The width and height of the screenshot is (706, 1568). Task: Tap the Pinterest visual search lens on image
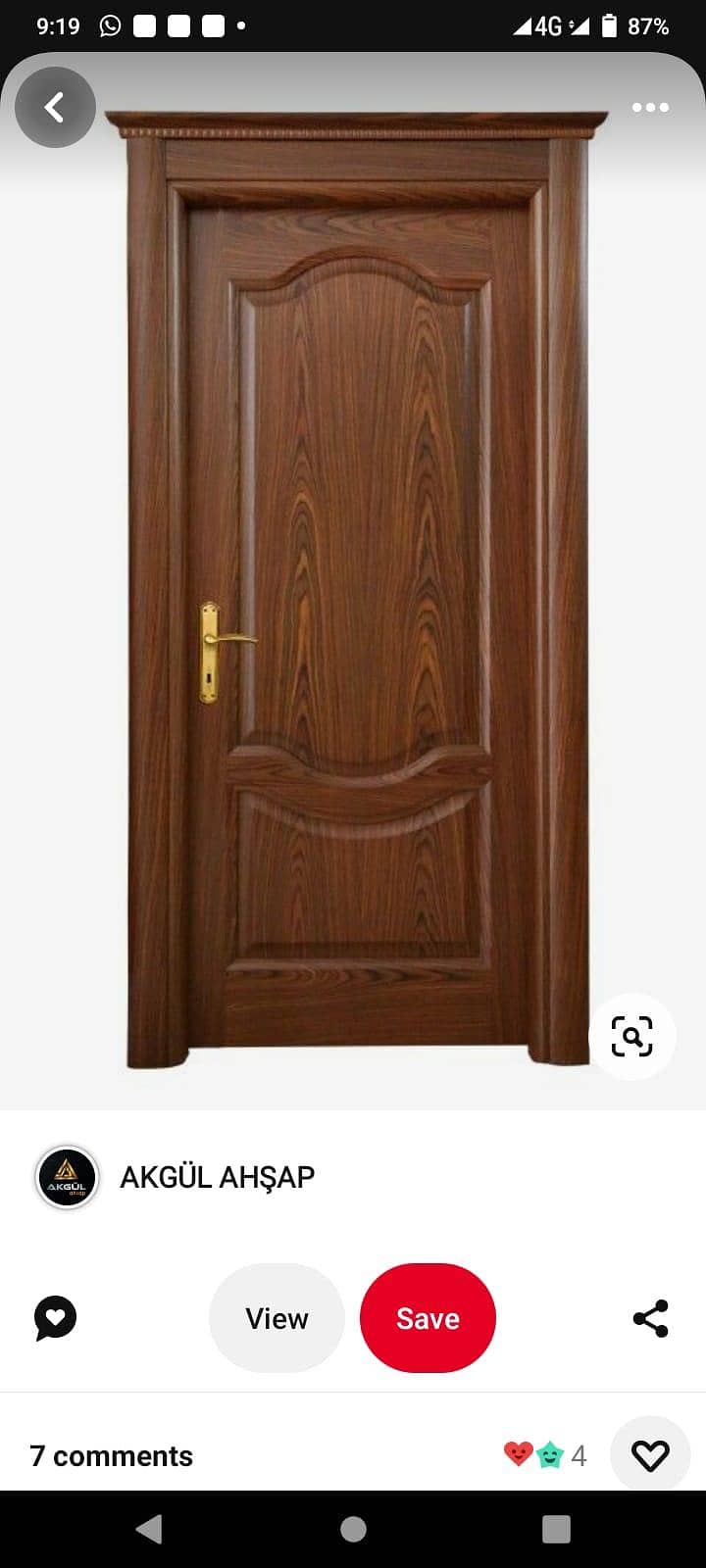[x=632, y=1037]
